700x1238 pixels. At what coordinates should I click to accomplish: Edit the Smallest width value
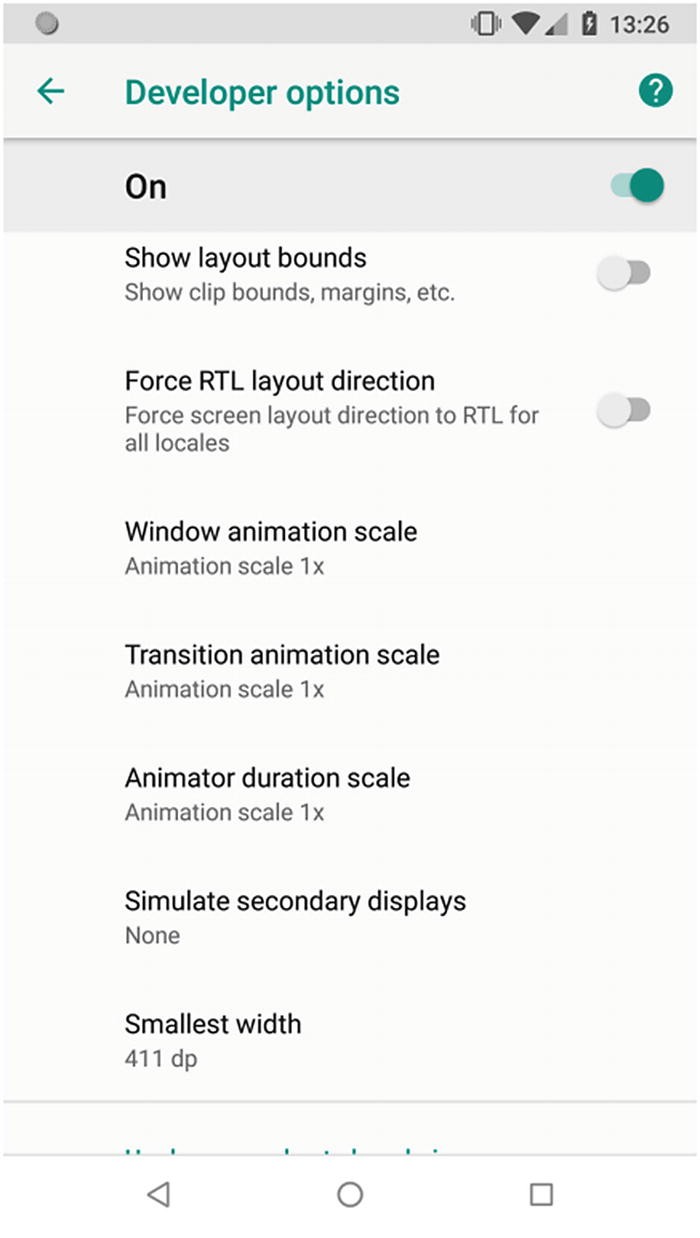point(350,1040)
